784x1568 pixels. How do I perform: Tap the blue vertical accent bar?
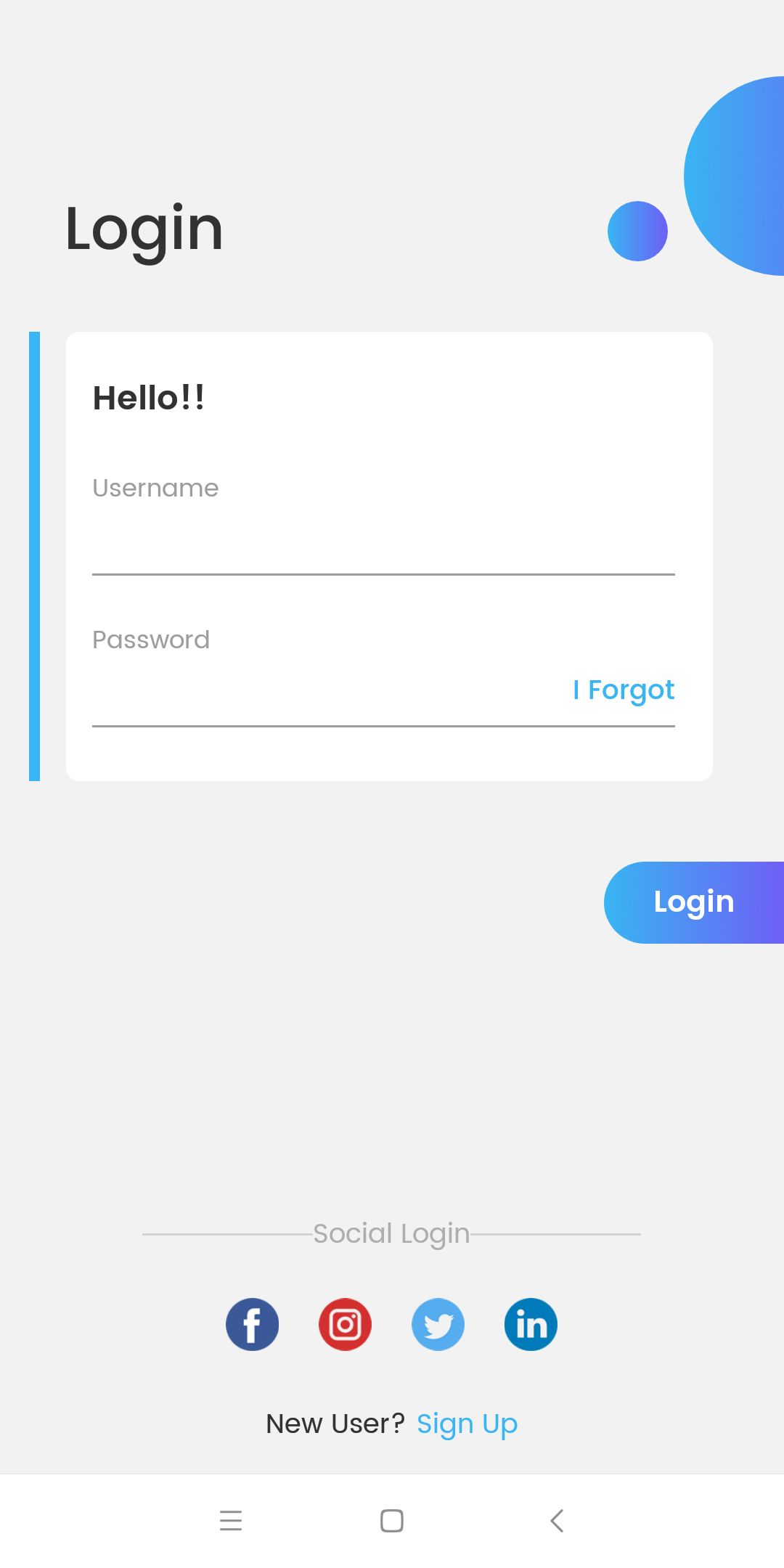coord(33,555)
